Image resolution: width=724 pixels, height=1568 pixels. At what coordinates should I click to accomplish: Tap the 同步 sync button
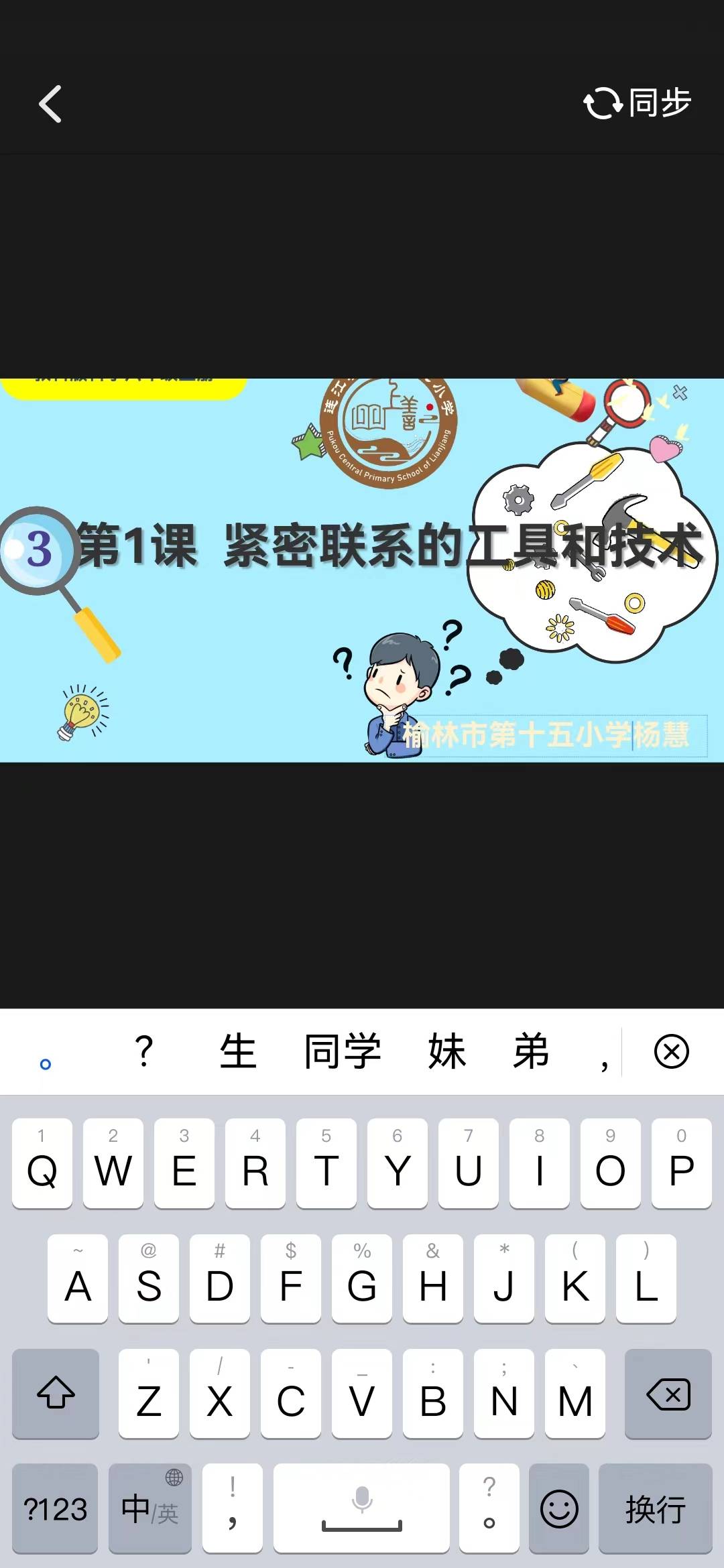[x=638, y=103]
